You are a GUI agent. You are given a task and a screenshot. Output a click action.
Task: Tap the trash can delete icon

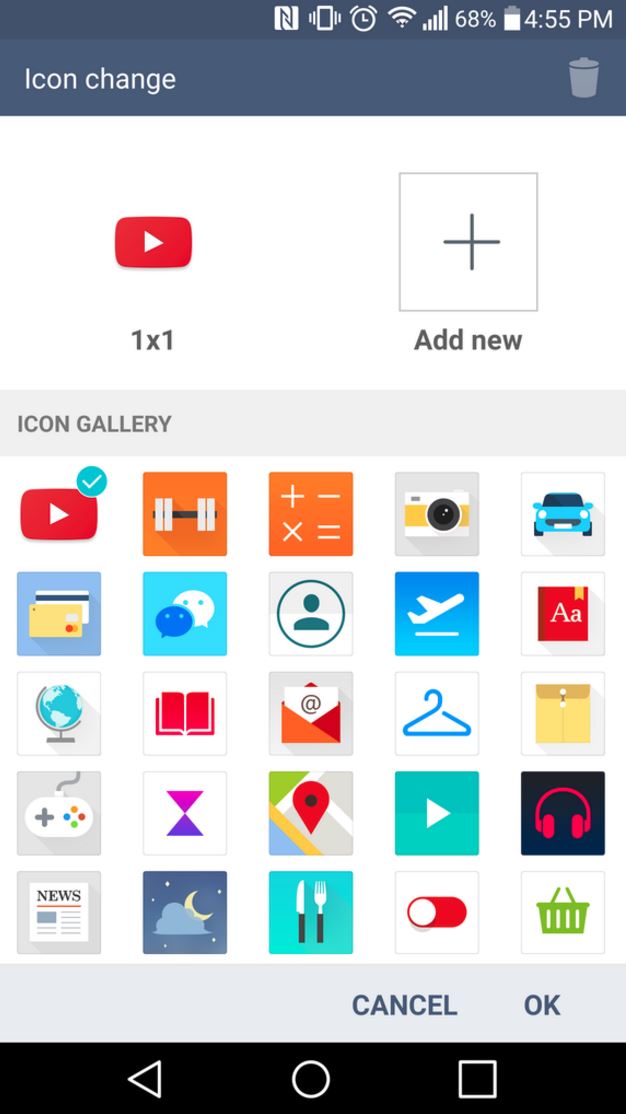(583, 78)
